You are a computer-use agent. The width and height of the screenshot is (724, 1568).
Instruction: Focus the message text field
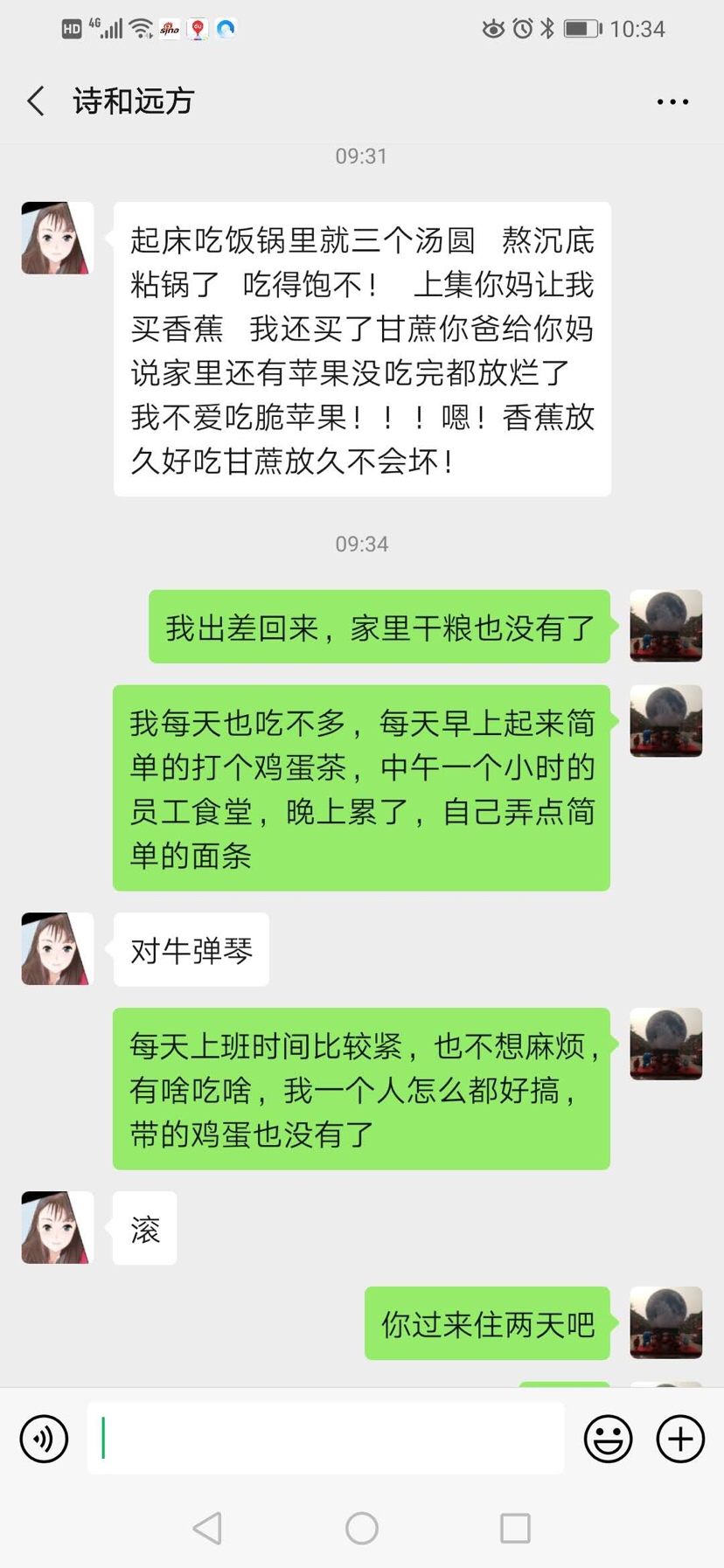tap(325, 1438)
